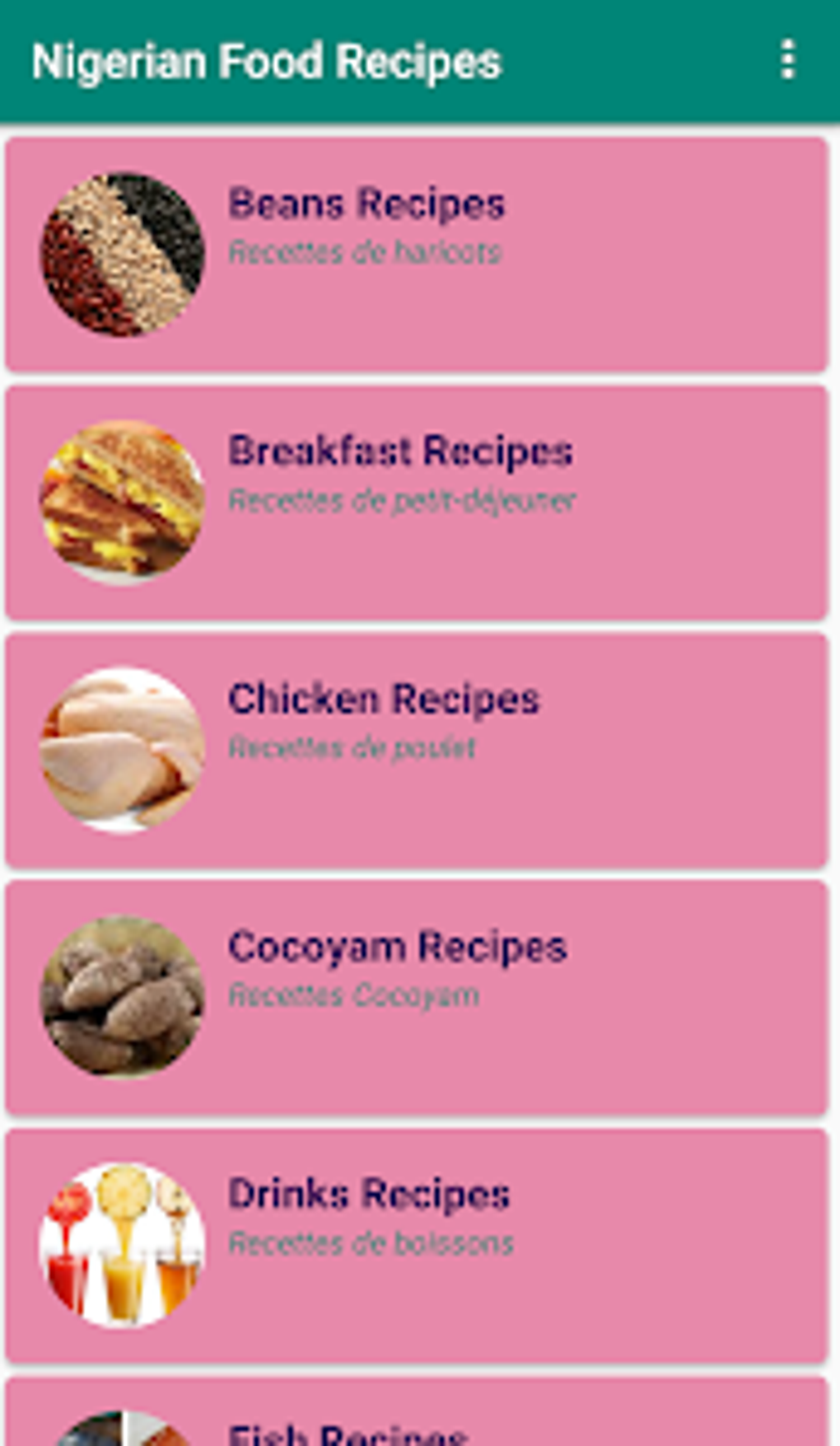Browse Drinks Recipes

(x=417, y=1246)
